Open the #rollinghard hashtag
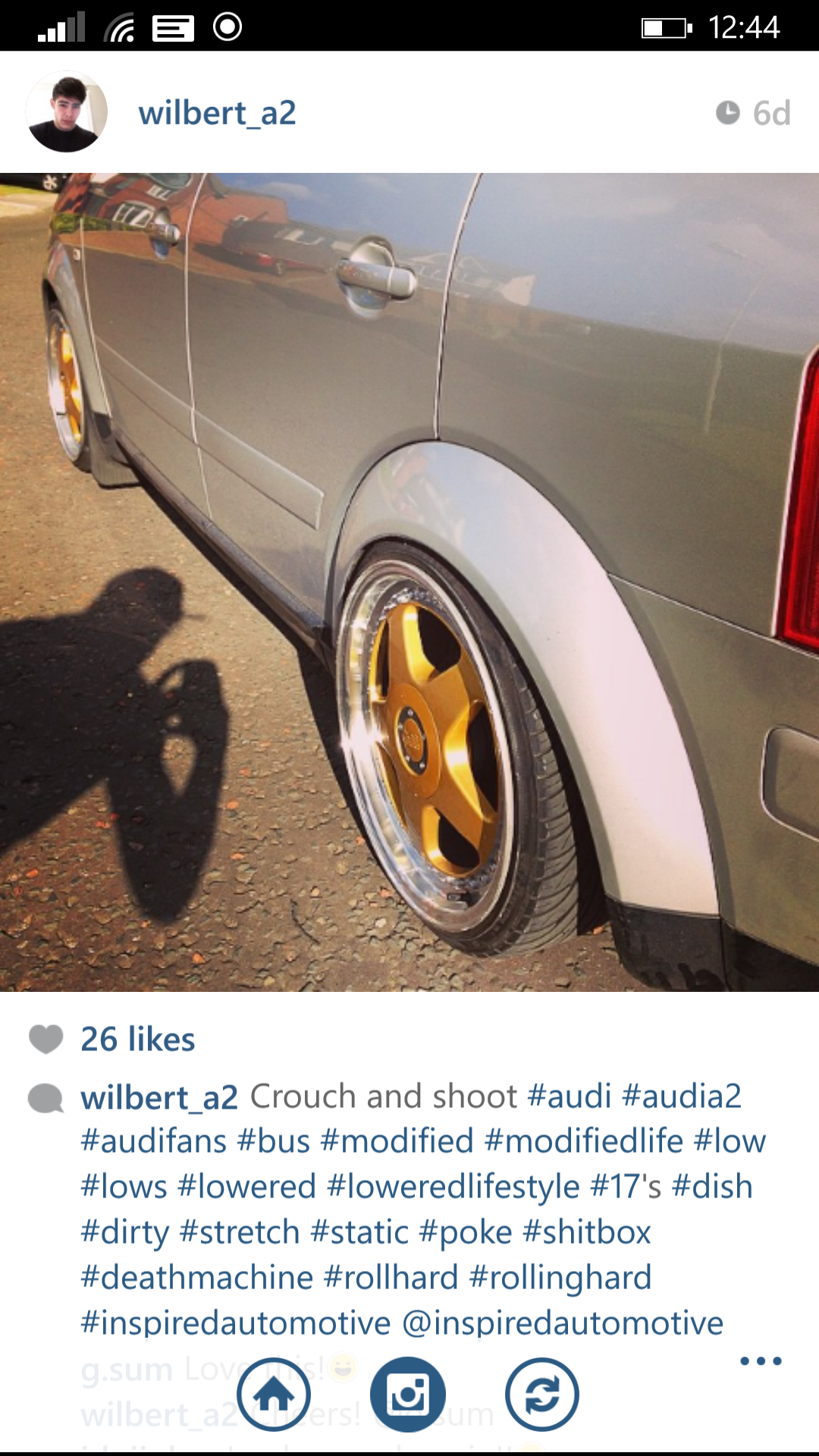Screen dimensions: 819x1456 tap(560, 1278)
